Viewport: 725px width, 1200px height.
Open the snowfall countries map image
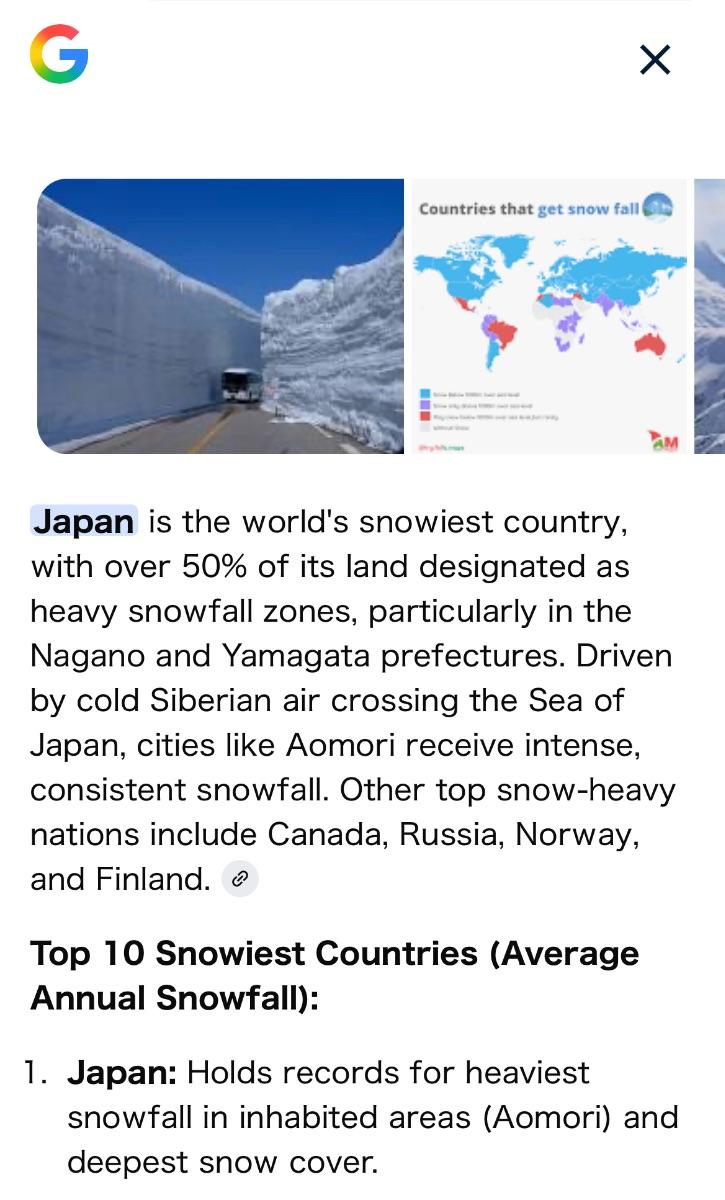tap(549, 316)
